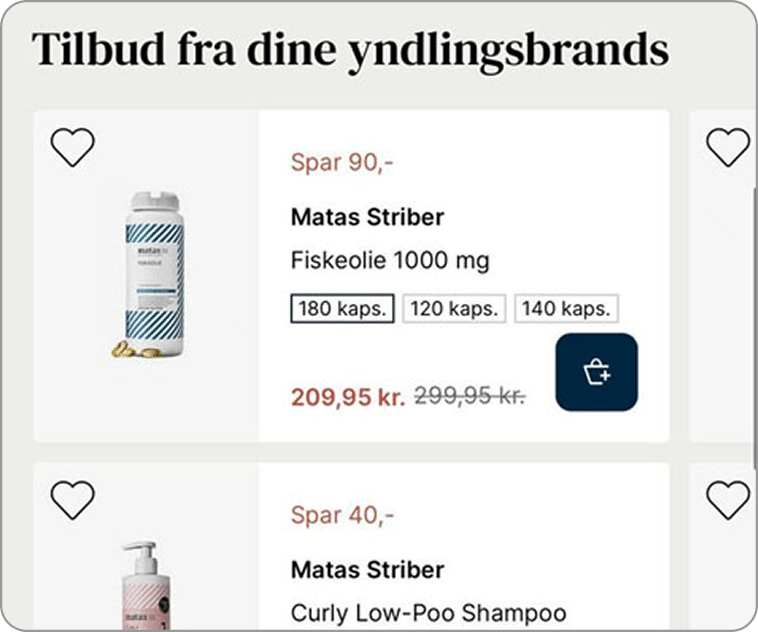The height and width of the screenshot is (632, 758).
Task: Add Fiskeolie 1000 mg to basket
Action: tap(596, 373)
